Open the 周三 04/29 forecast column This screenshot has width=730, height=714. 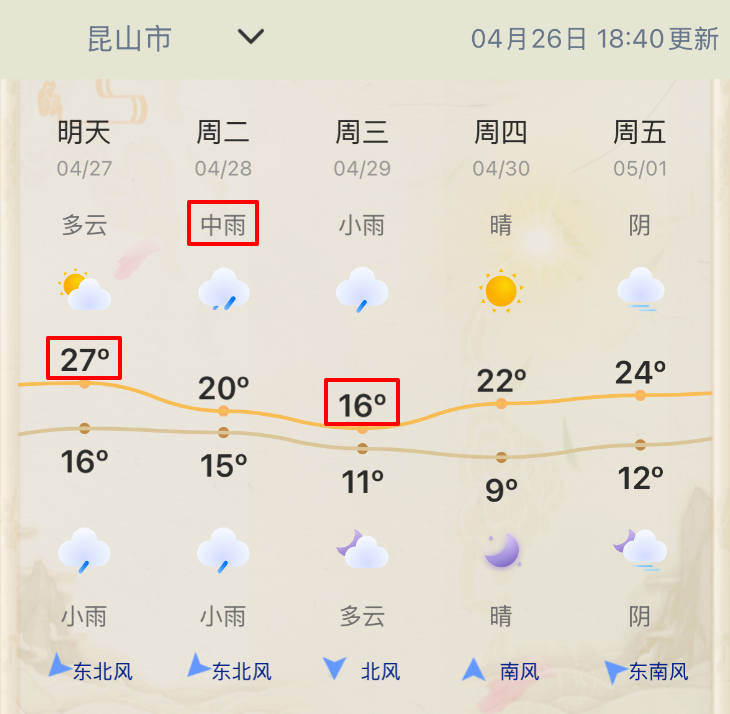(362, 146)
